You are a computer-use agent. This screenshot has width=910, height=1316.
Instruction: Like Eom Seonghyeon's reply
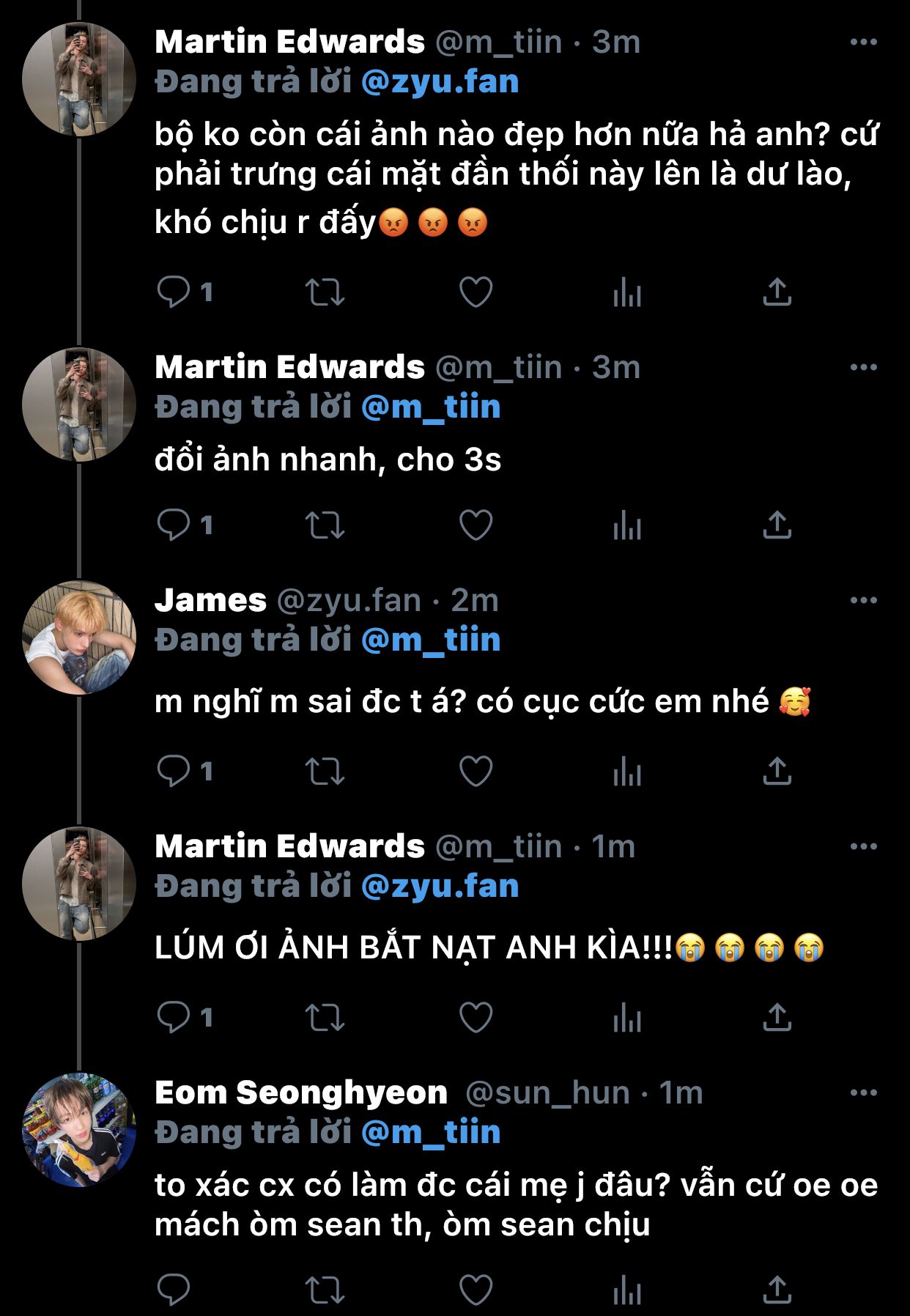[476, 1290]
